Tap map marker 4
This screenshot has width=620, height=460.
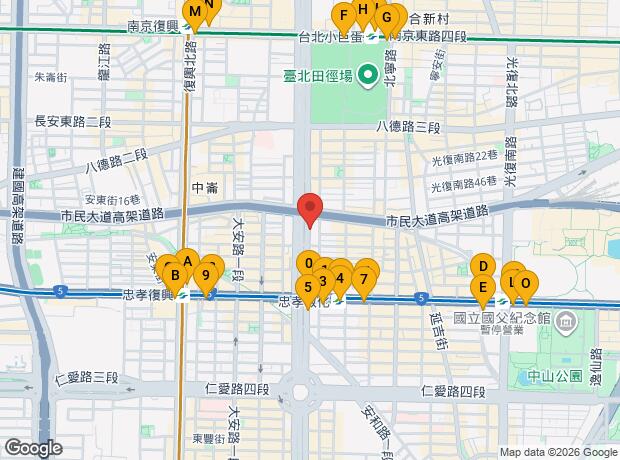[x=340, y=279]
